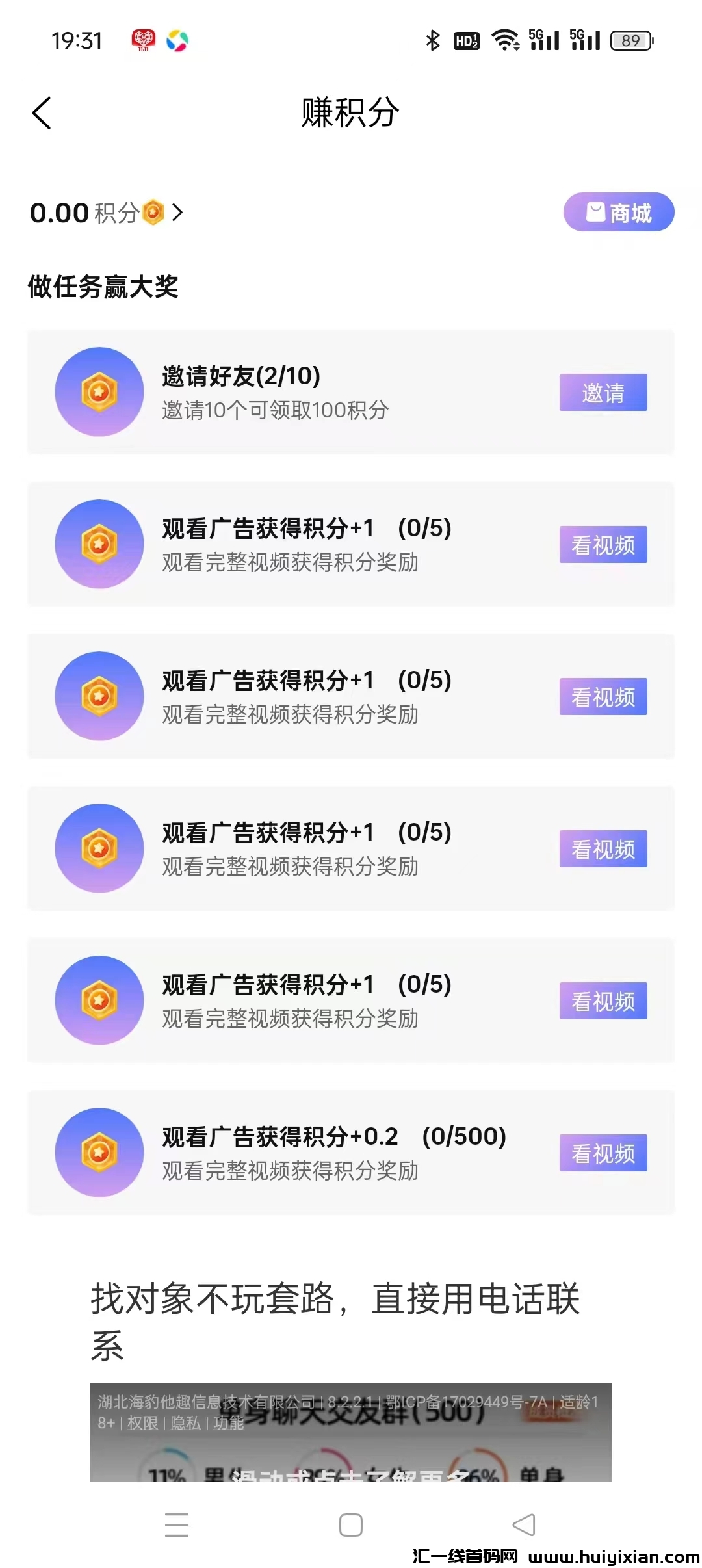Open the 权限 link in the ad
Screen dimensions: 702x1568
point(143,1423)
